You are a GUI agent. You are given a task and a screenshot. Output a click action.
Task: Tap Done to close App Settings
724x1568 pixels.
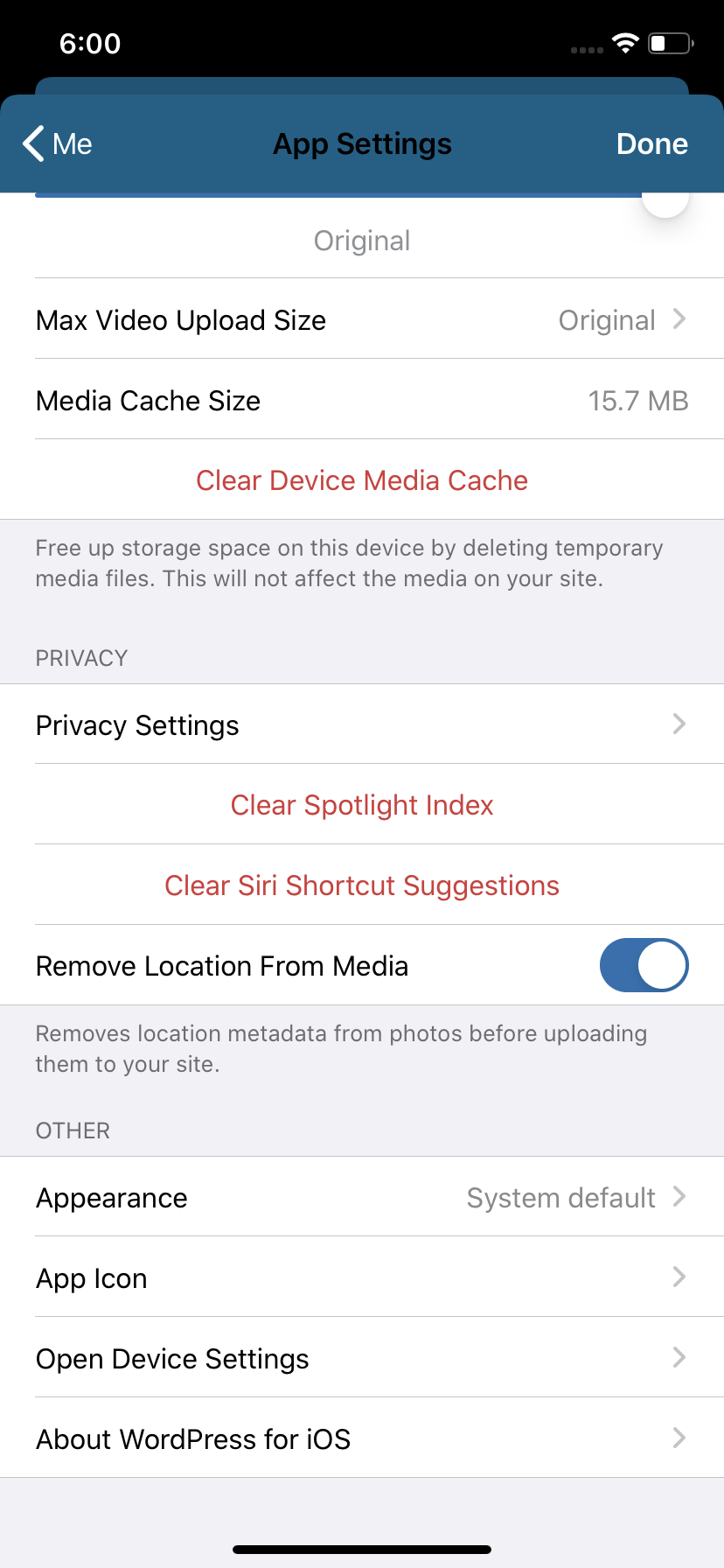click(651, 143)
